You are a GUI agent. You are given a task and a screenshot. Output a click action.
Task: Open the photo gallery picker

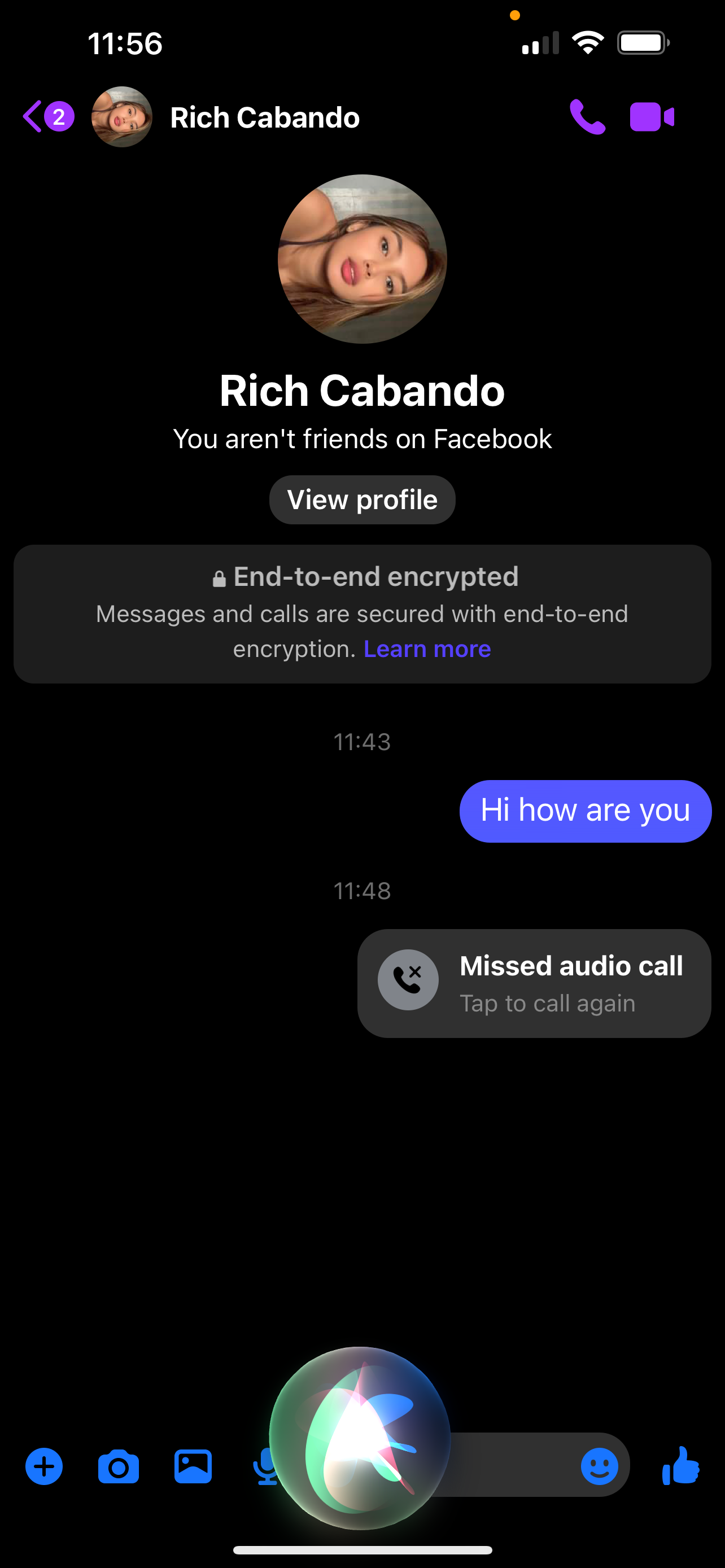coord(193,1467)
